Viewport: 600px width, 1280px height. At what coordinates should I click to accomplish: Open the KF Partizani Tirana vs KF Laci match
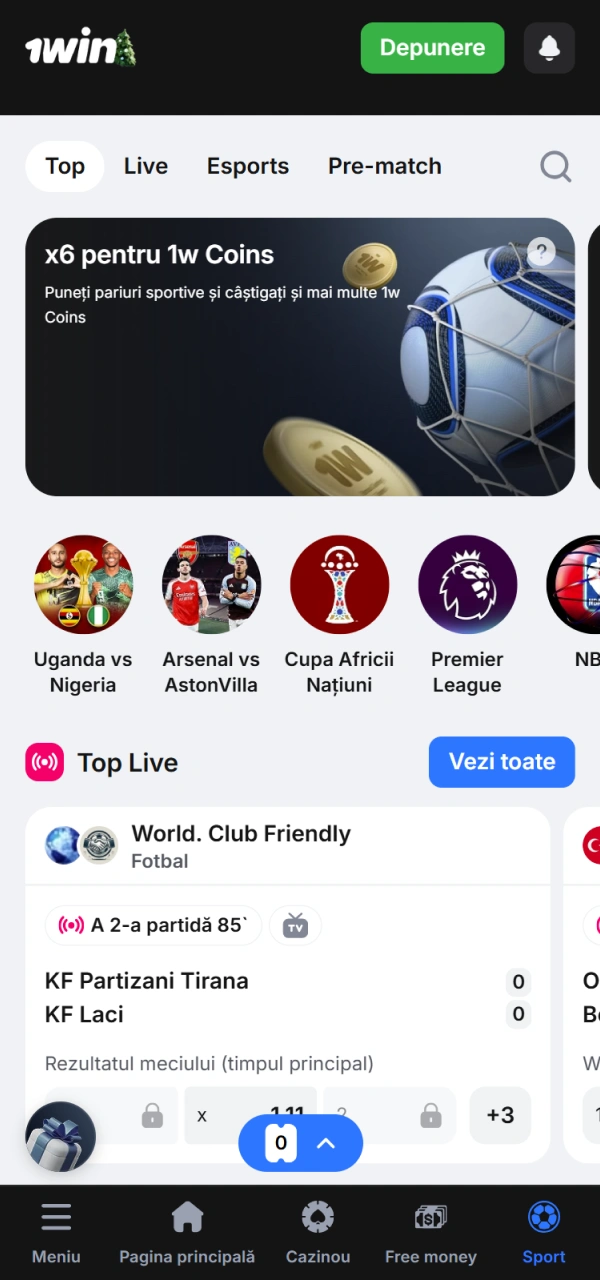[x=200, y=997]
